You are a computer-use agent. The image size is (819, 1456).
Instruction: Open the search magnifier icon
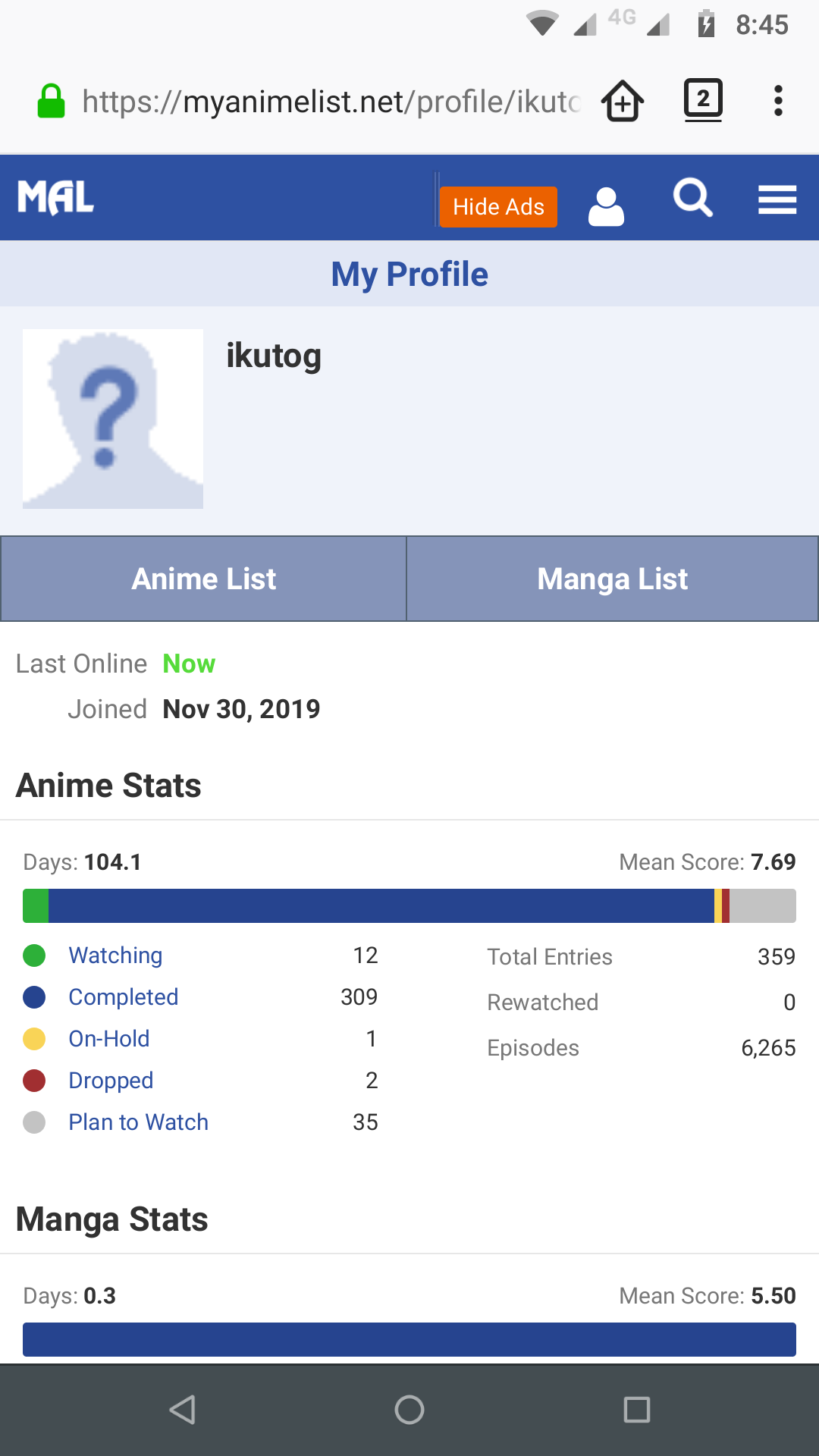[x=692, y=198]
